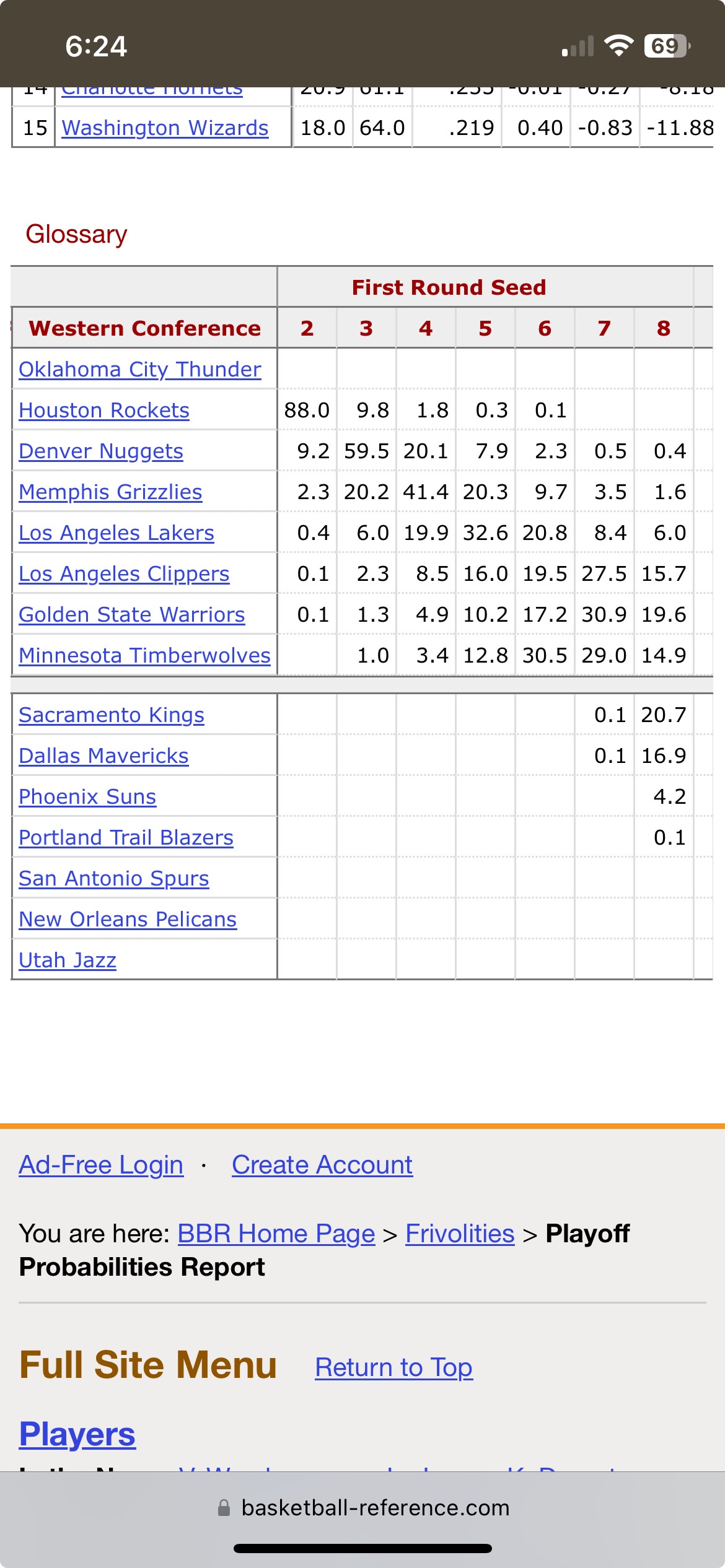
Task: Open Sacramento Kings team link
Action: click(x=112, y=715)
